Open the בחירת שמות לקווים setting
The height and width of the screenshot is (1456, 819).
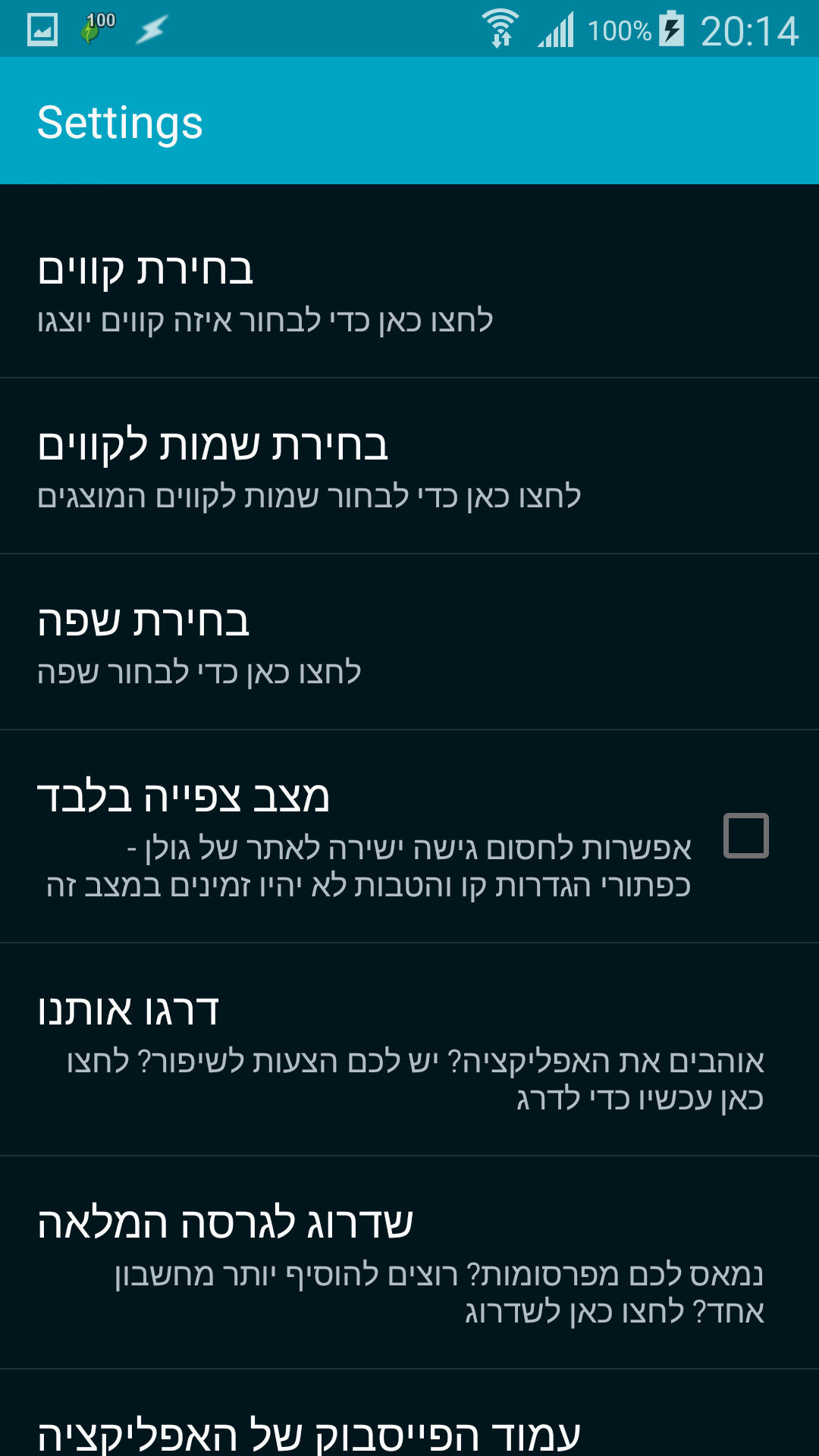(409, 466)
